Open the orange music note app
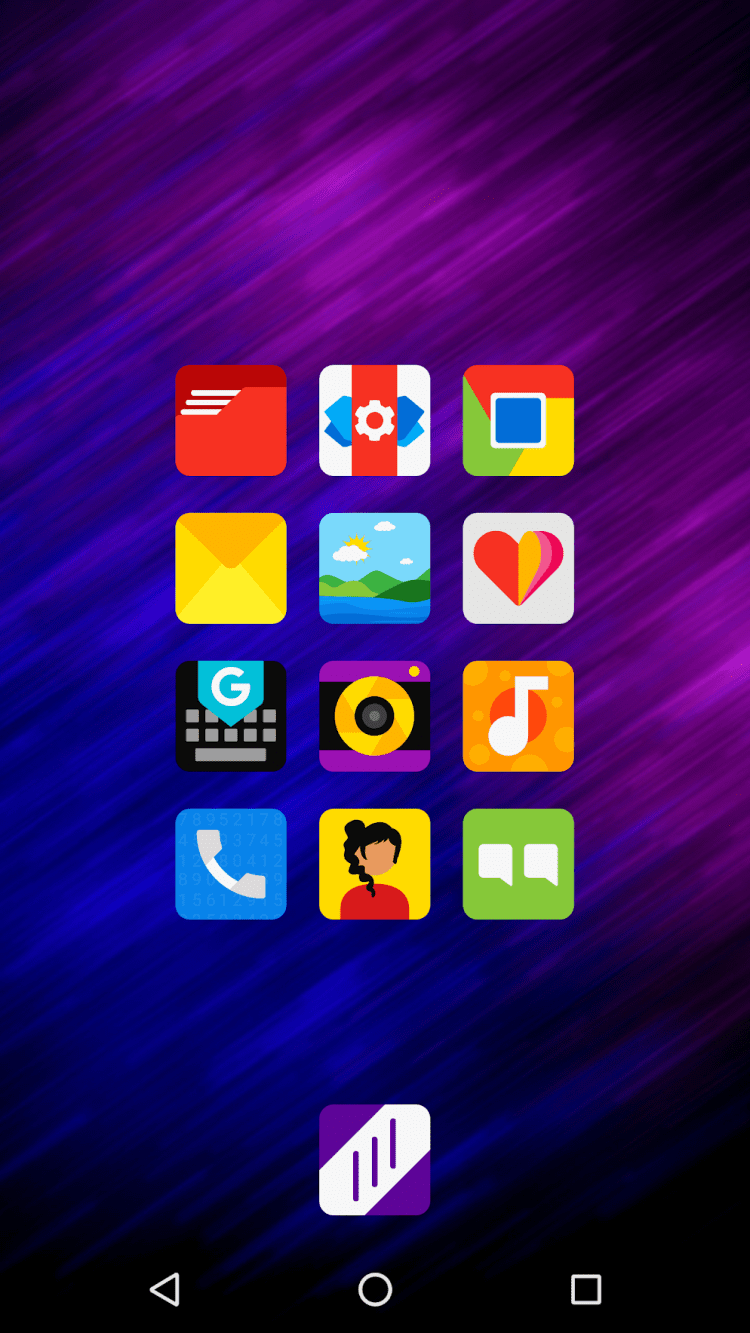Viewport: 750px width, 1333px height. coord(518,716)
